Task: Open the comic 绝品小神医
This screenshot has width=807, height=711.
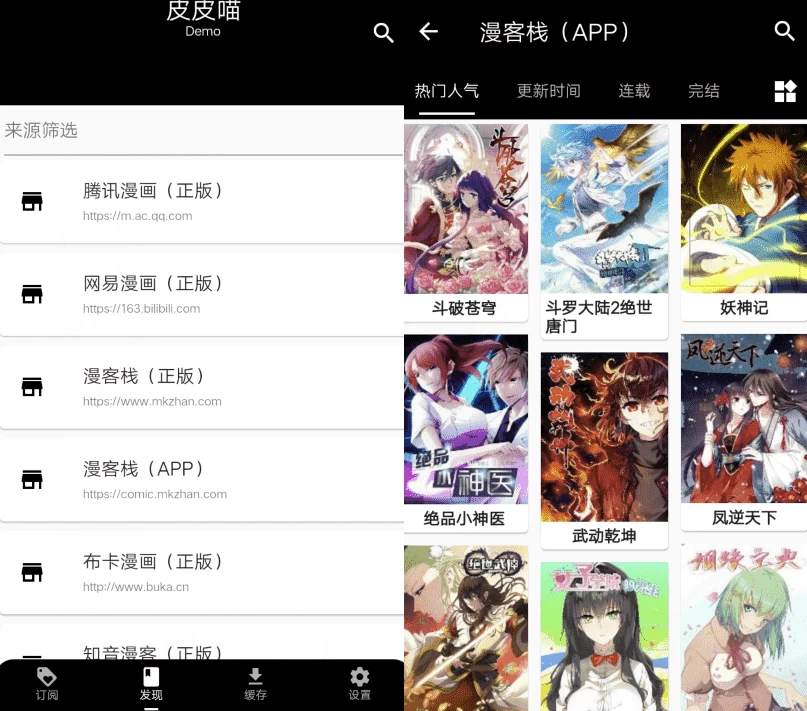Action: (465, 432)
